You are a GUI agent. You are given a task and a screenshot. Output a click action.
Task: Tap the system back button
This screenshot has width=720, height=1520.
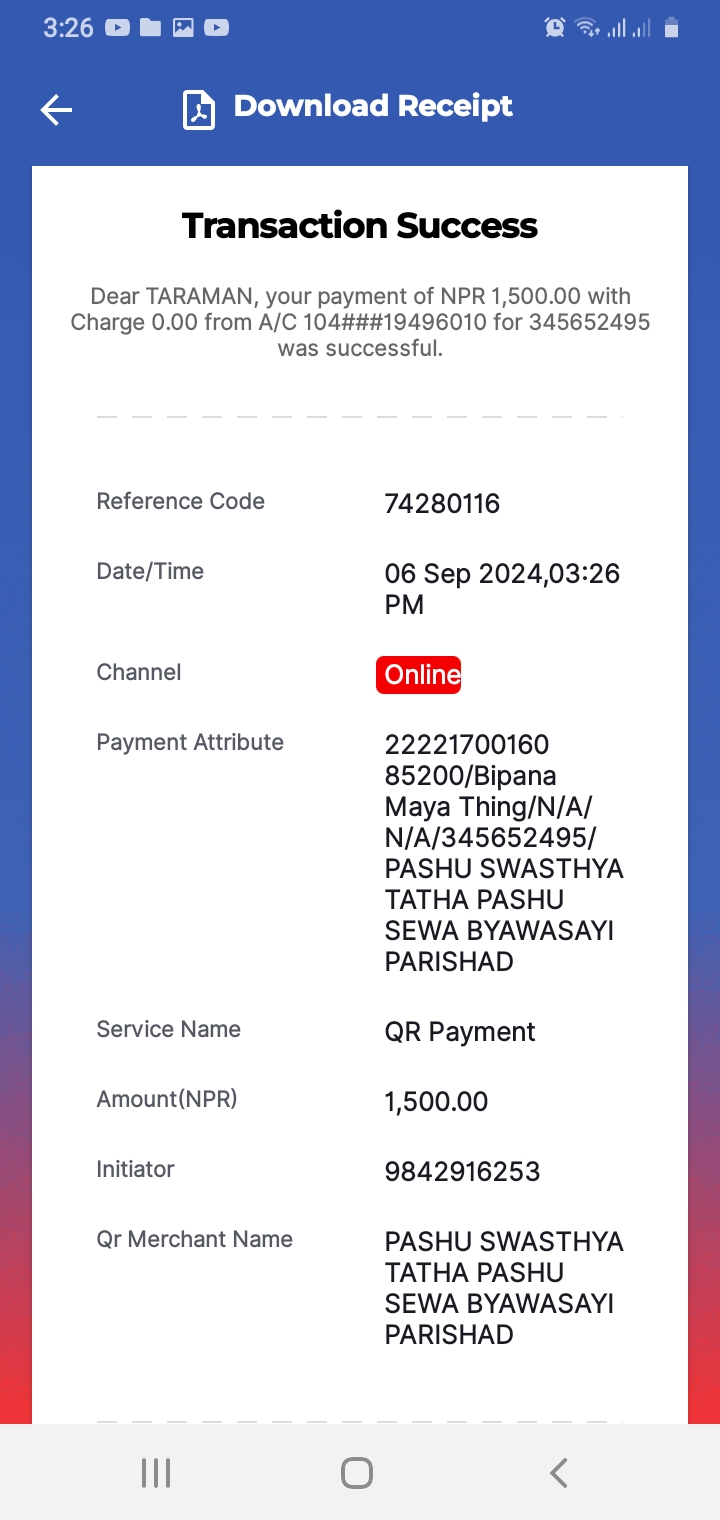(x=559, y=1472)
